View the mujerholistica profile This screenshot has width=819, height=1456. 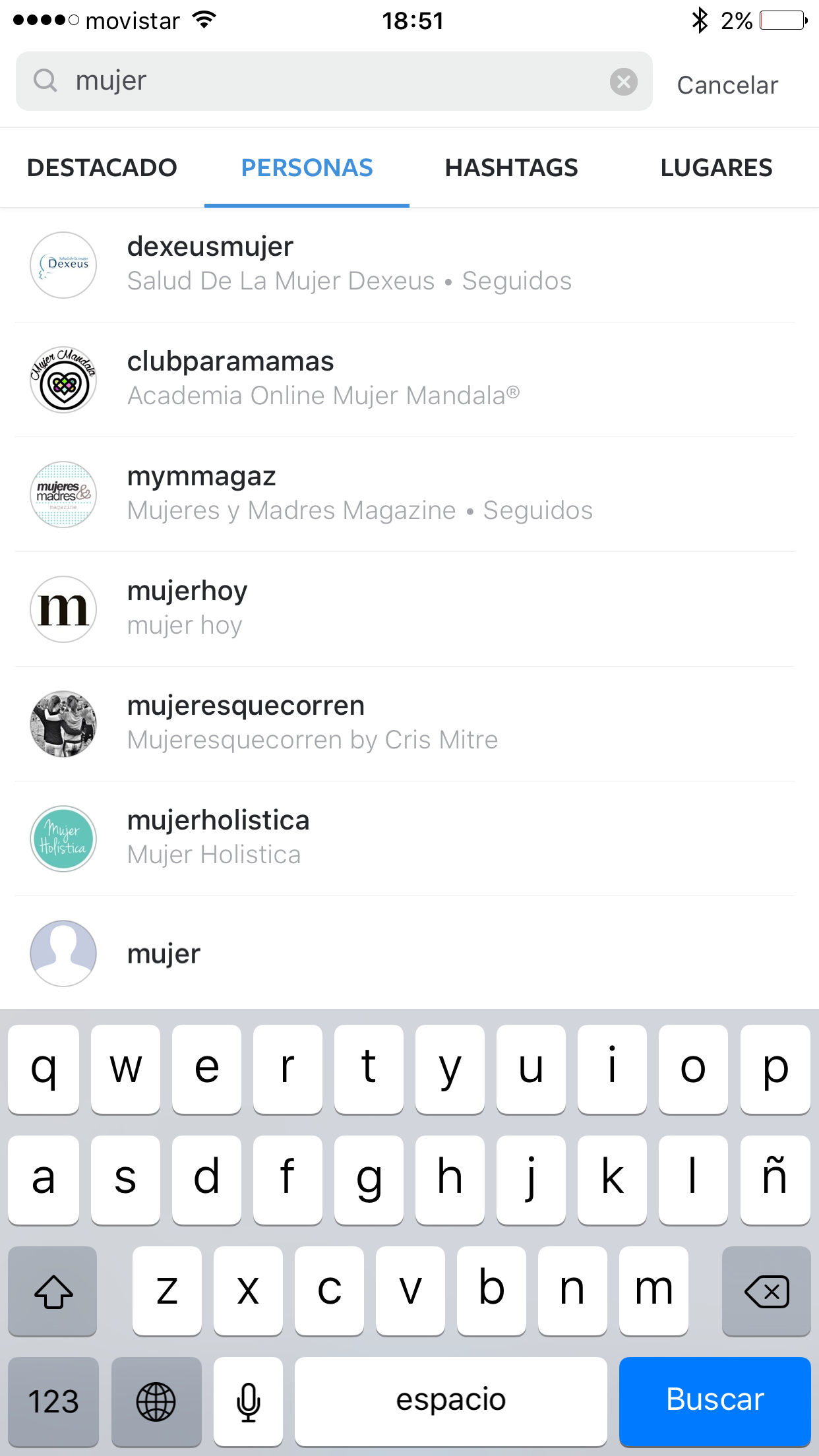tap(409, 838)
